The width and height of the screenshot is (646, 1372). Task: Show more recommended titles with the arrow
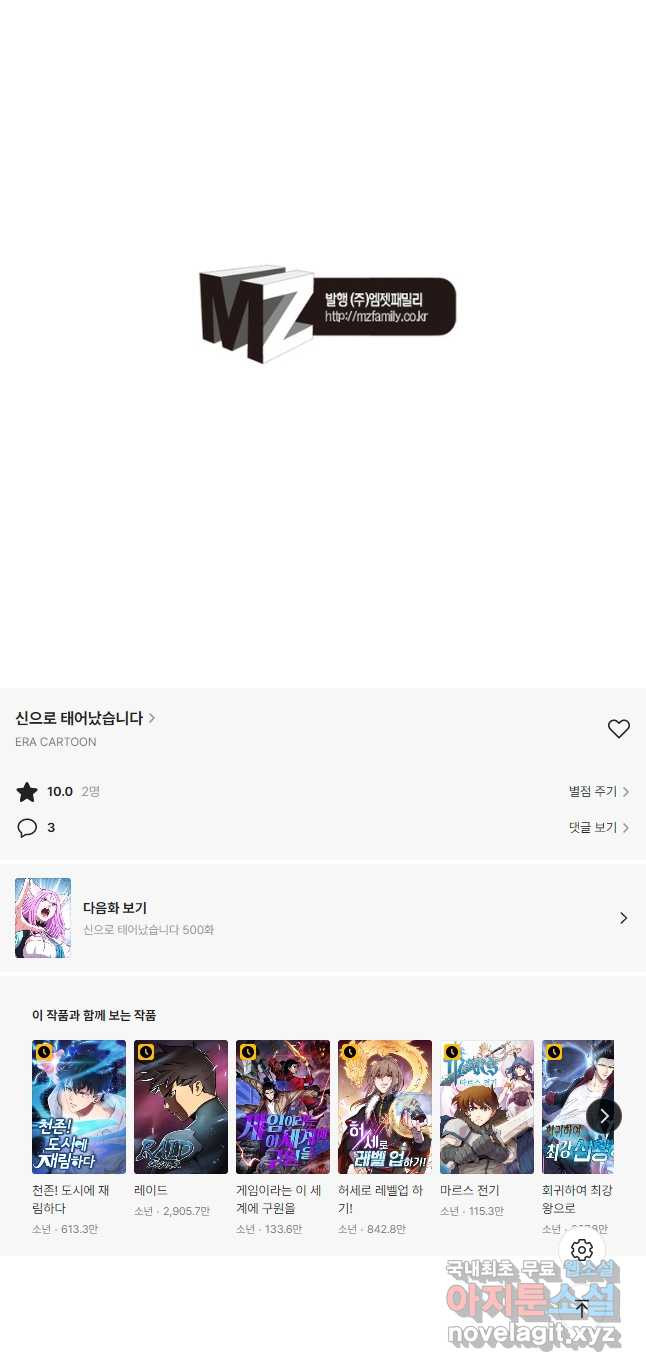coord(604,1115)
